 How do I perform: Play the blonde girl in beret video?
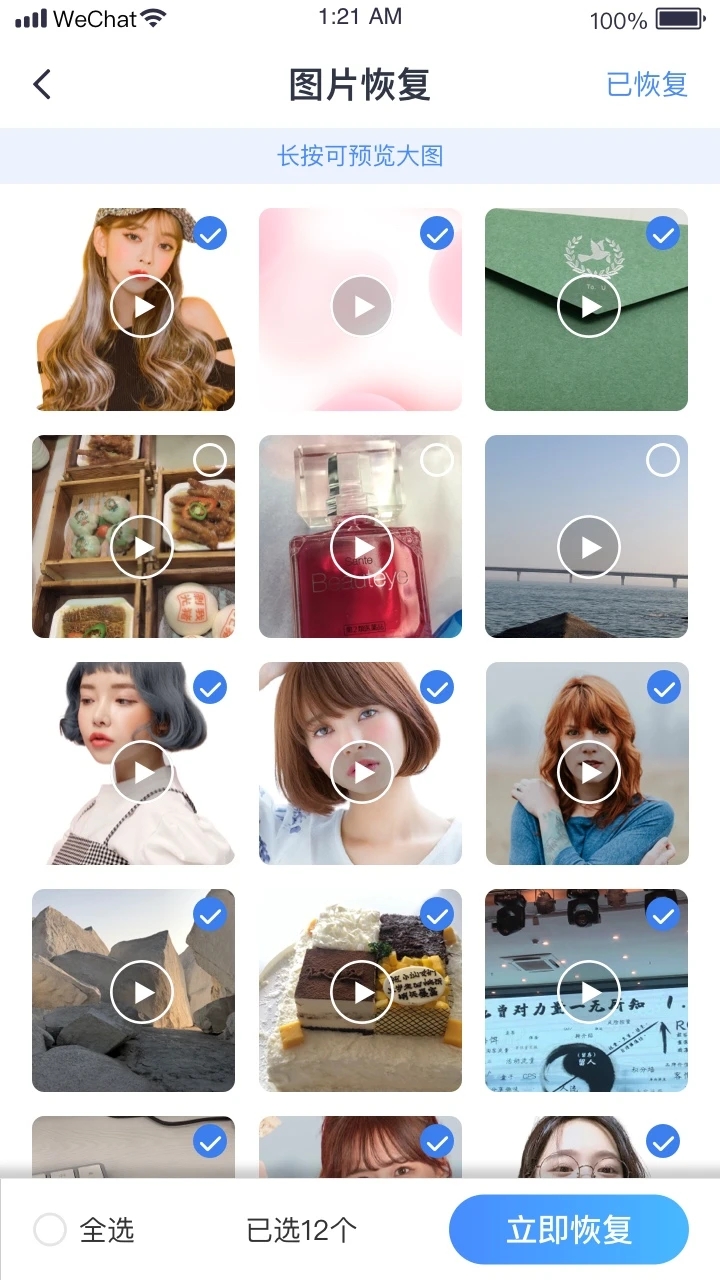tap(141, 306)
